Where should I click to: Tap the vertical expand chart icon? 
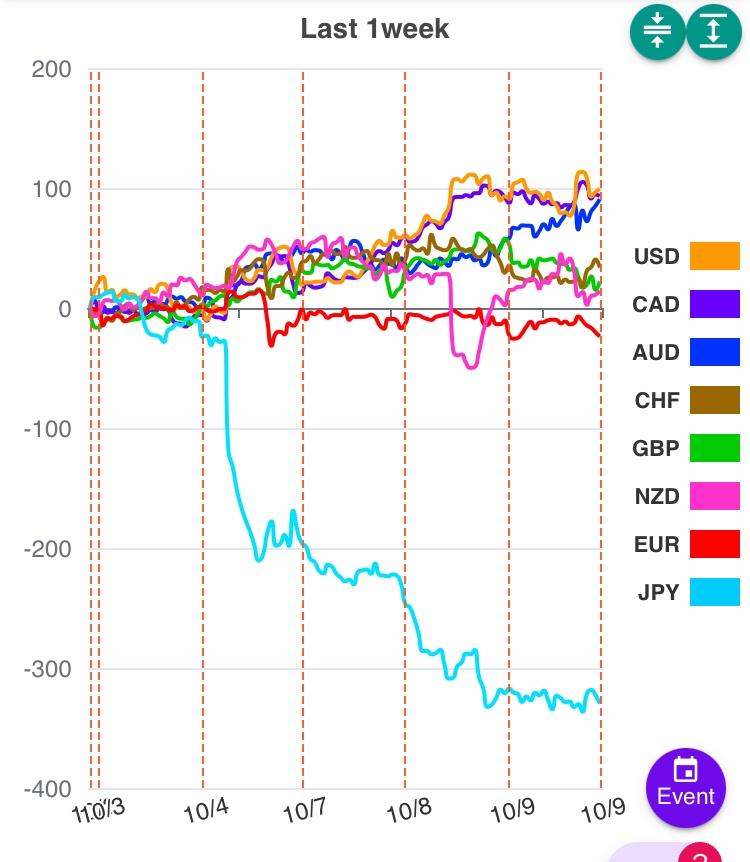713,30
